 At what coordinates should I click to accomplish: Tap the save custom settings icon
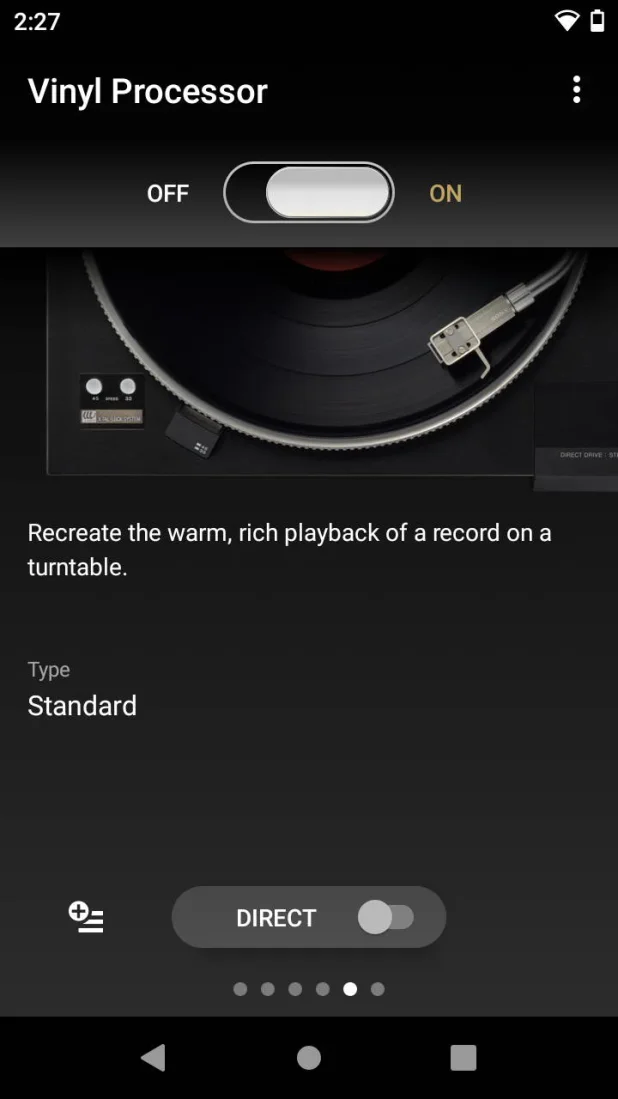[86, 917]
